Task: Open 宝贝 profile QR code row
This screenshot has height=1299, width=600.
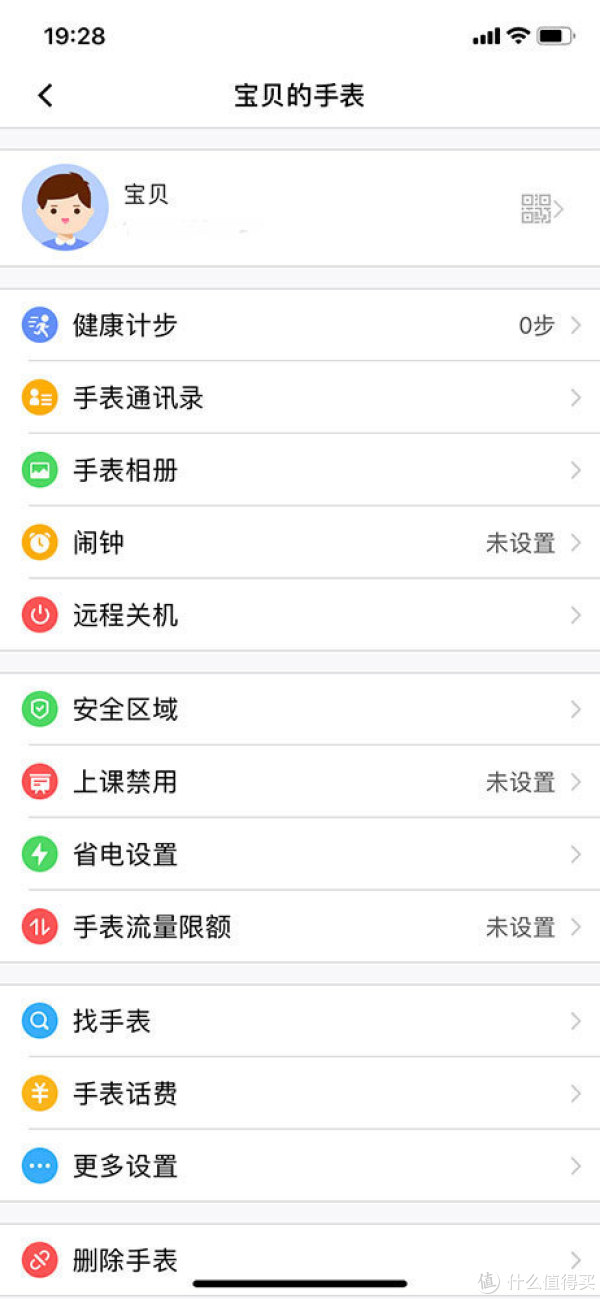Action: pyautogui.click(x=300, y=208)
